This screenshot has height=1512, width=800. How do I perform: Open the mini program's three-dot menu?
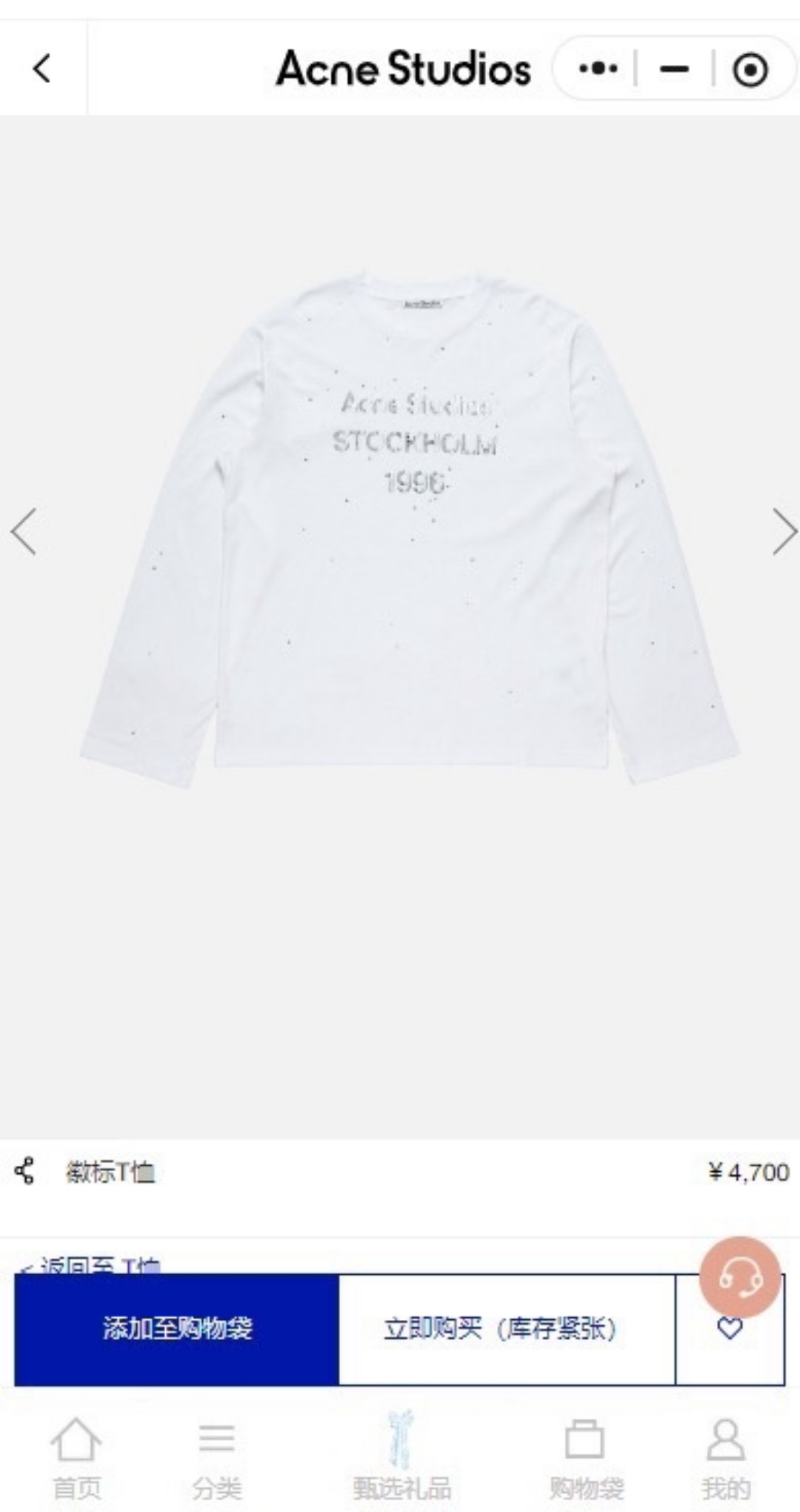tap(597, 69)
